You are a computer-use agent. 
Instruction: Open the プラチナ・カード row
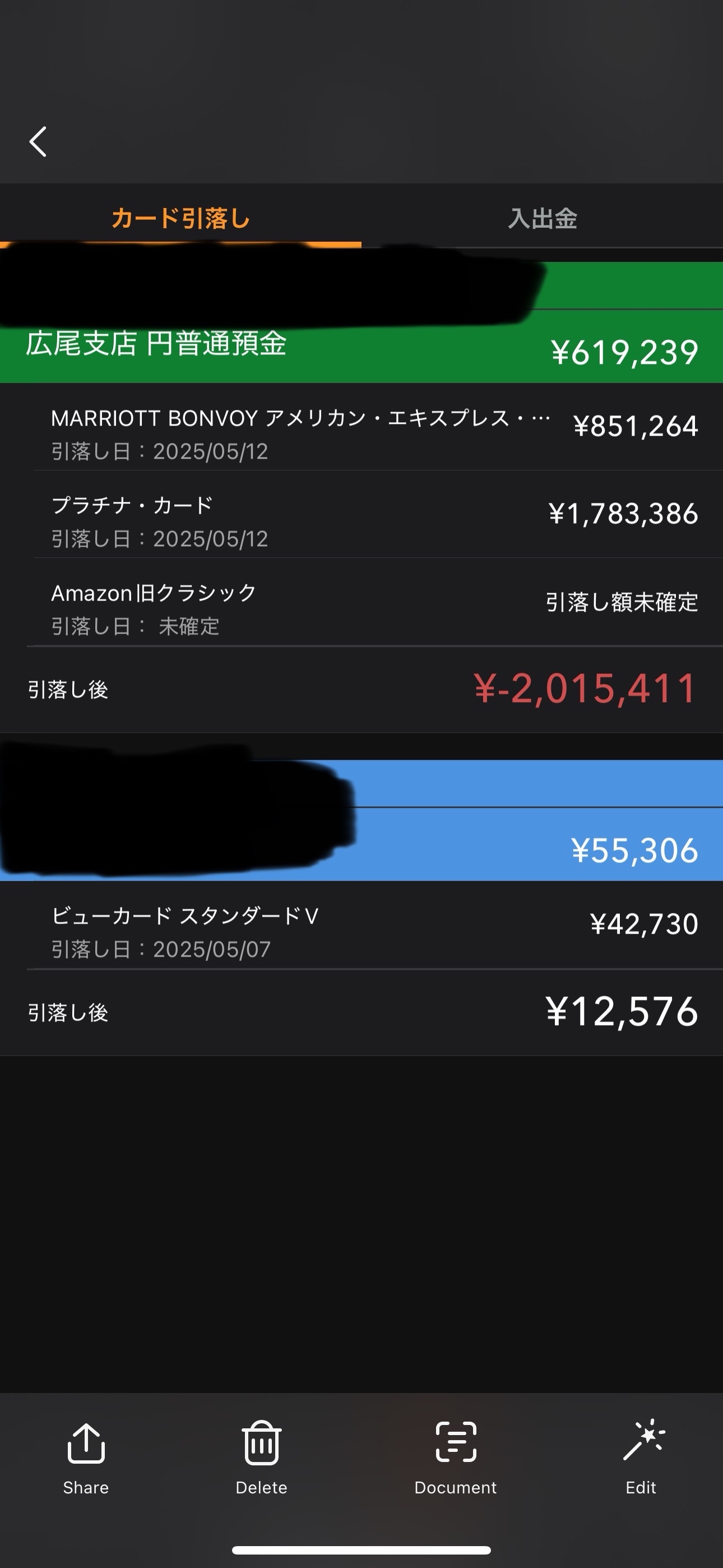361,514
